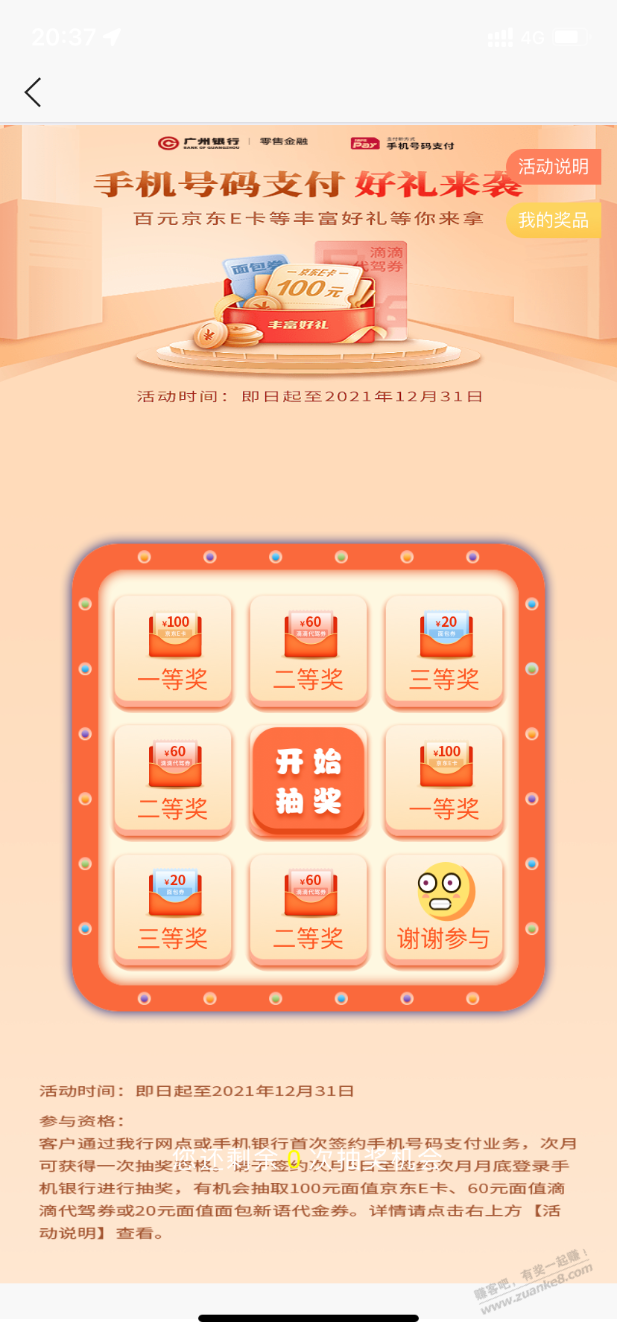Image resolution: width=617 pixels, height=1334 pixels.
Task: Go back using the top-left arrow
Action: click(33, 93)
